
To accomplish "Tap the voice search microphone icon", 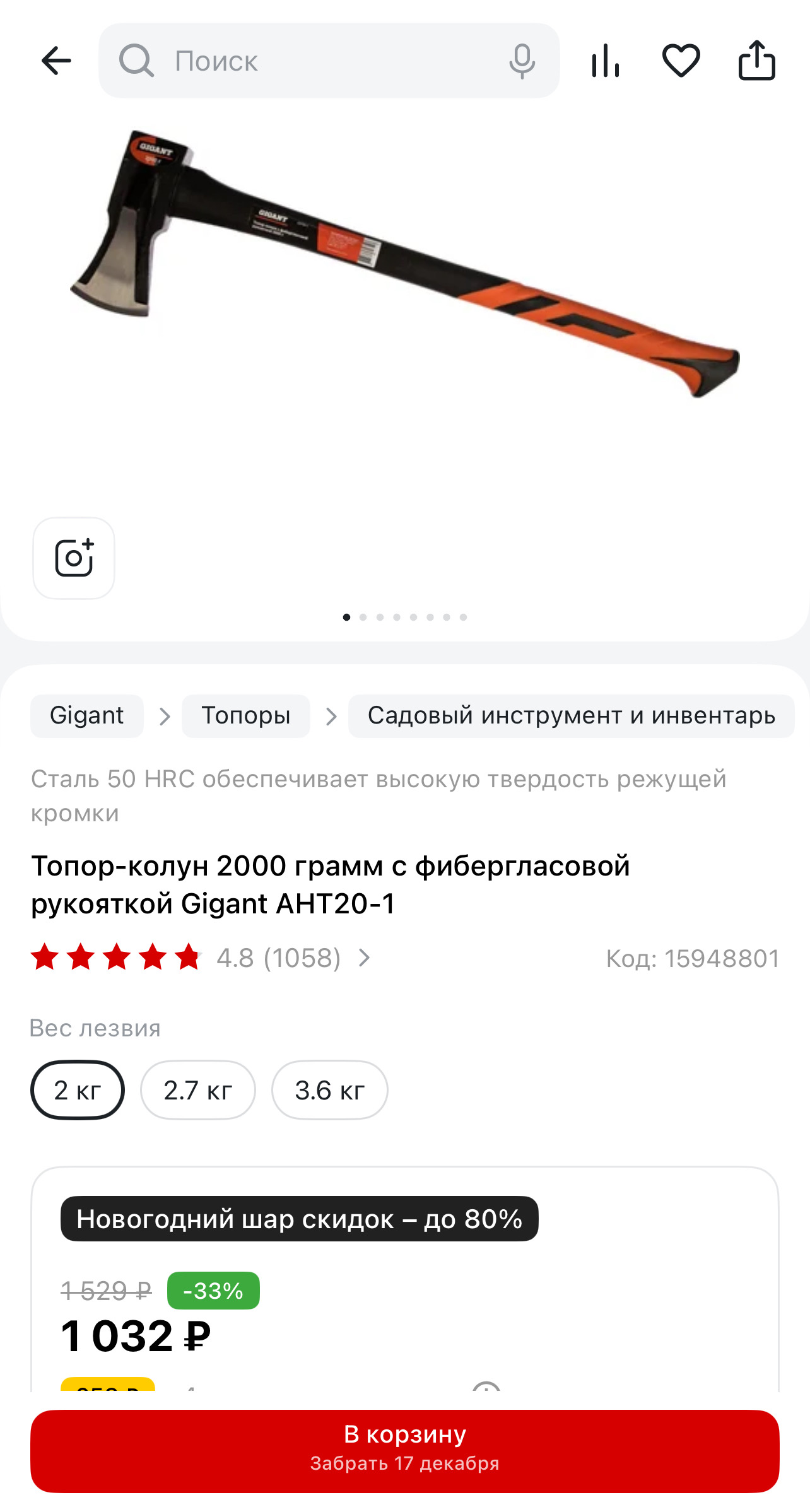I will (x=521, y=60).
